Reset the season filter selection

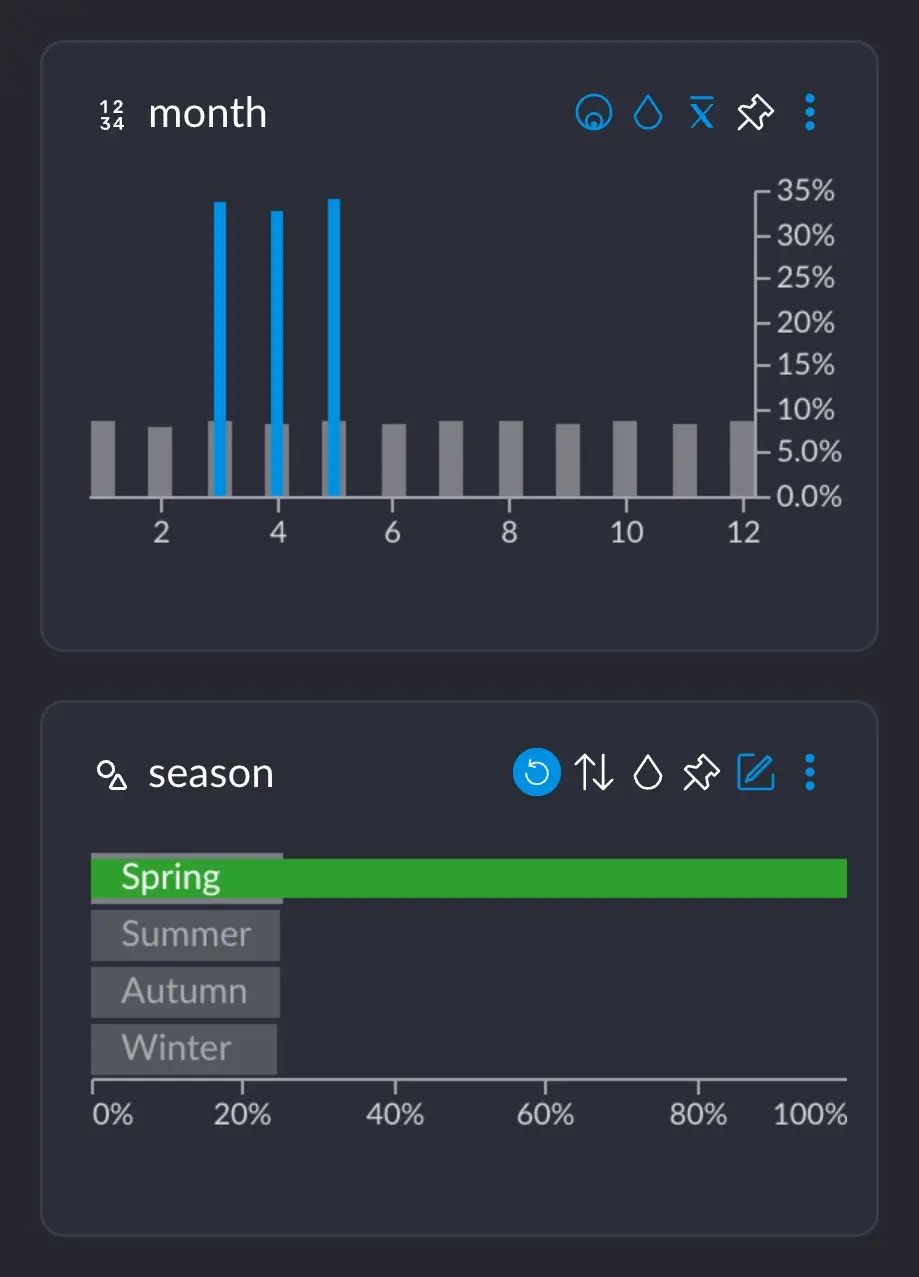point(537,774)
